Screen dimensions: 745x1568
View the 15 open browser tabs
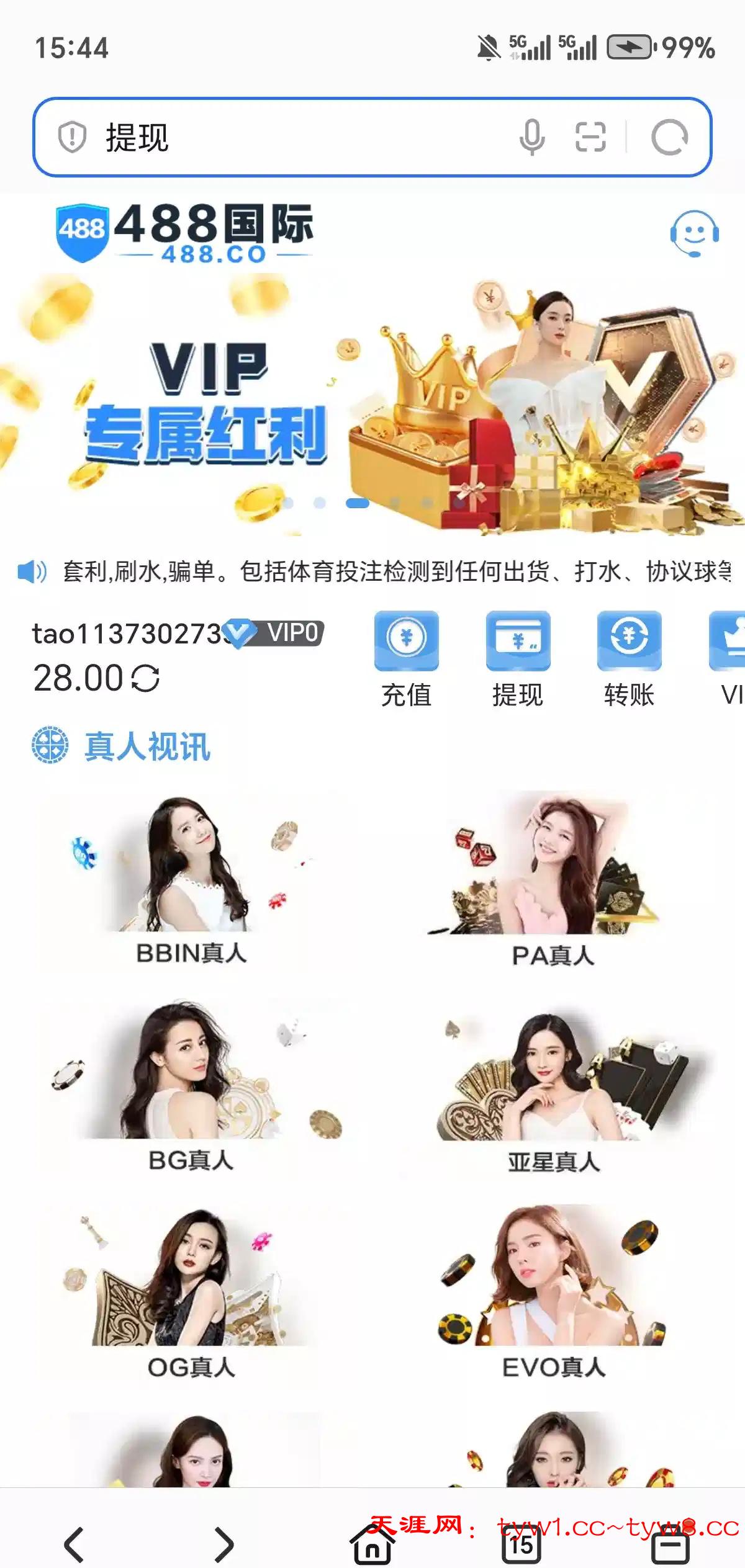521,1544
